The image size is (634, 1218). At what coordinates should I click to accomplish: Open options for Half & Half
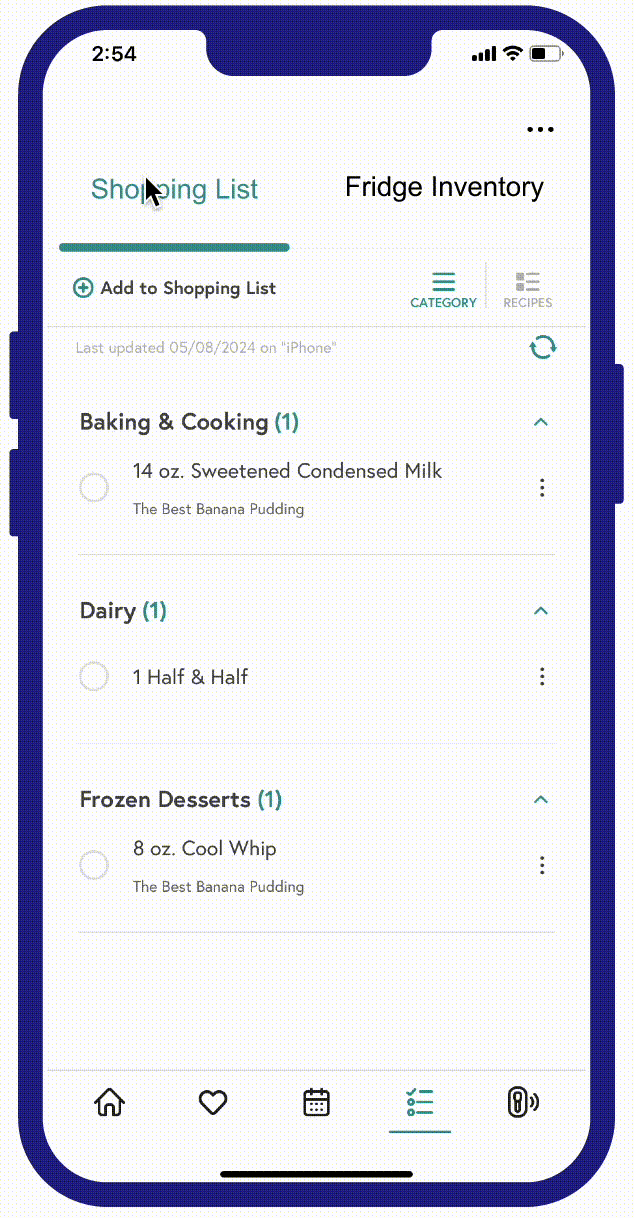(542, 677)
